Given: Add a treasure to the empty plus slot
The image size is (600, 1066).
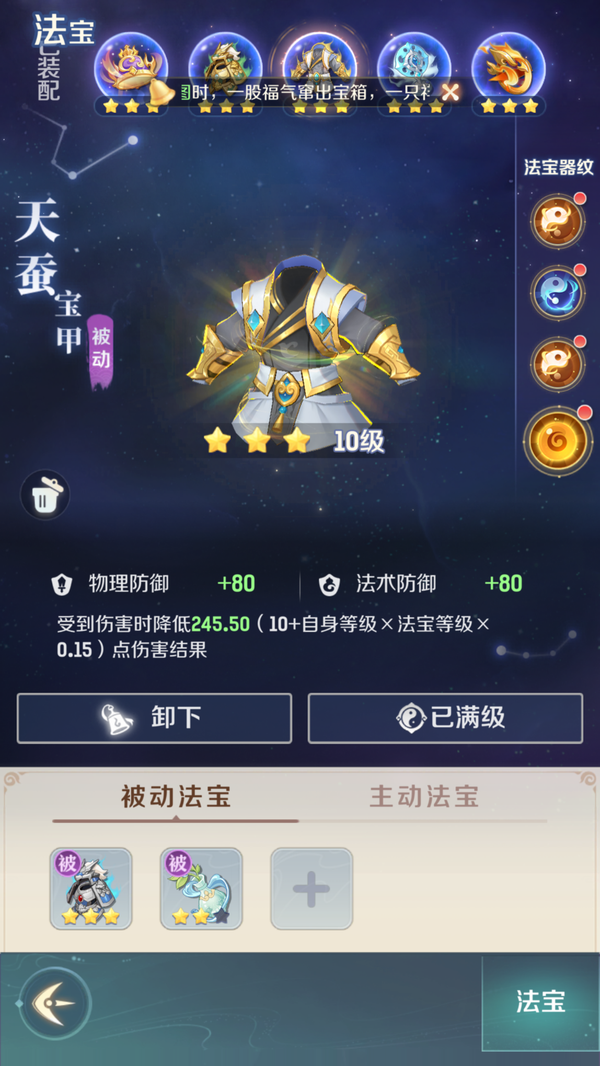Looking at the screenshot, I should 311,888.
